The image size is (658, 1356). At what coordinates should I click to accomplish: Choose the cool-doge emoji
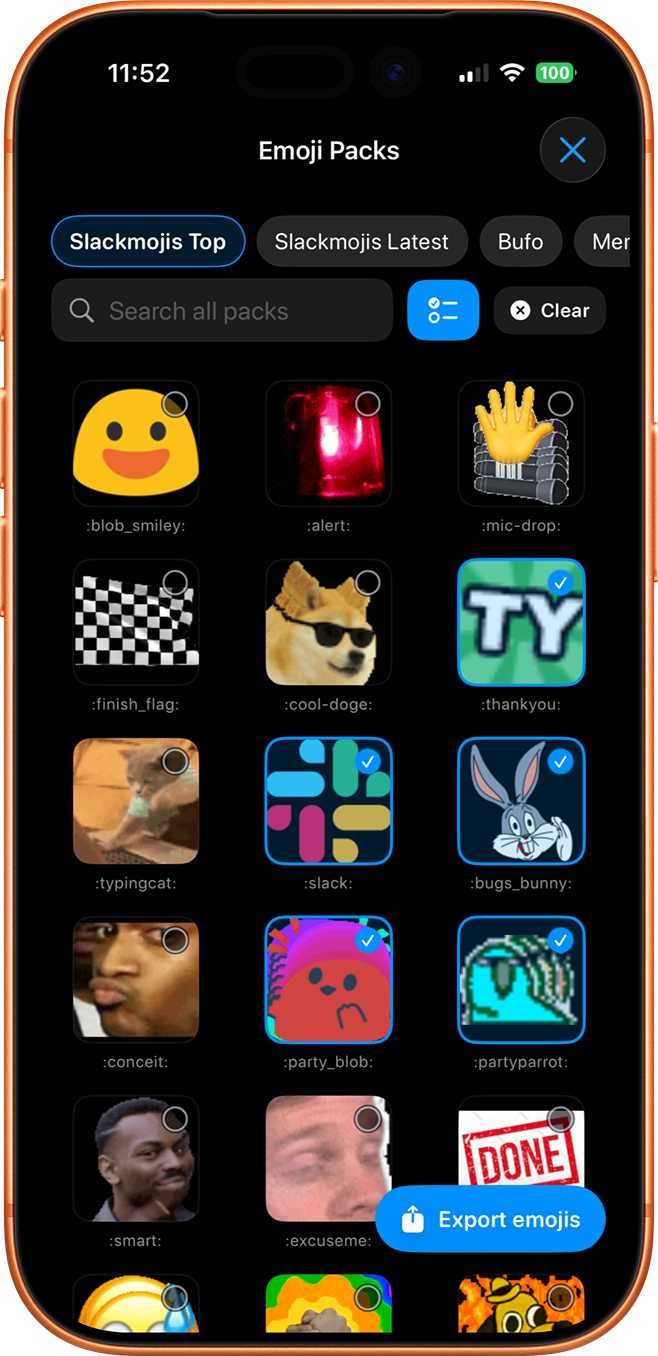point(328,622)
